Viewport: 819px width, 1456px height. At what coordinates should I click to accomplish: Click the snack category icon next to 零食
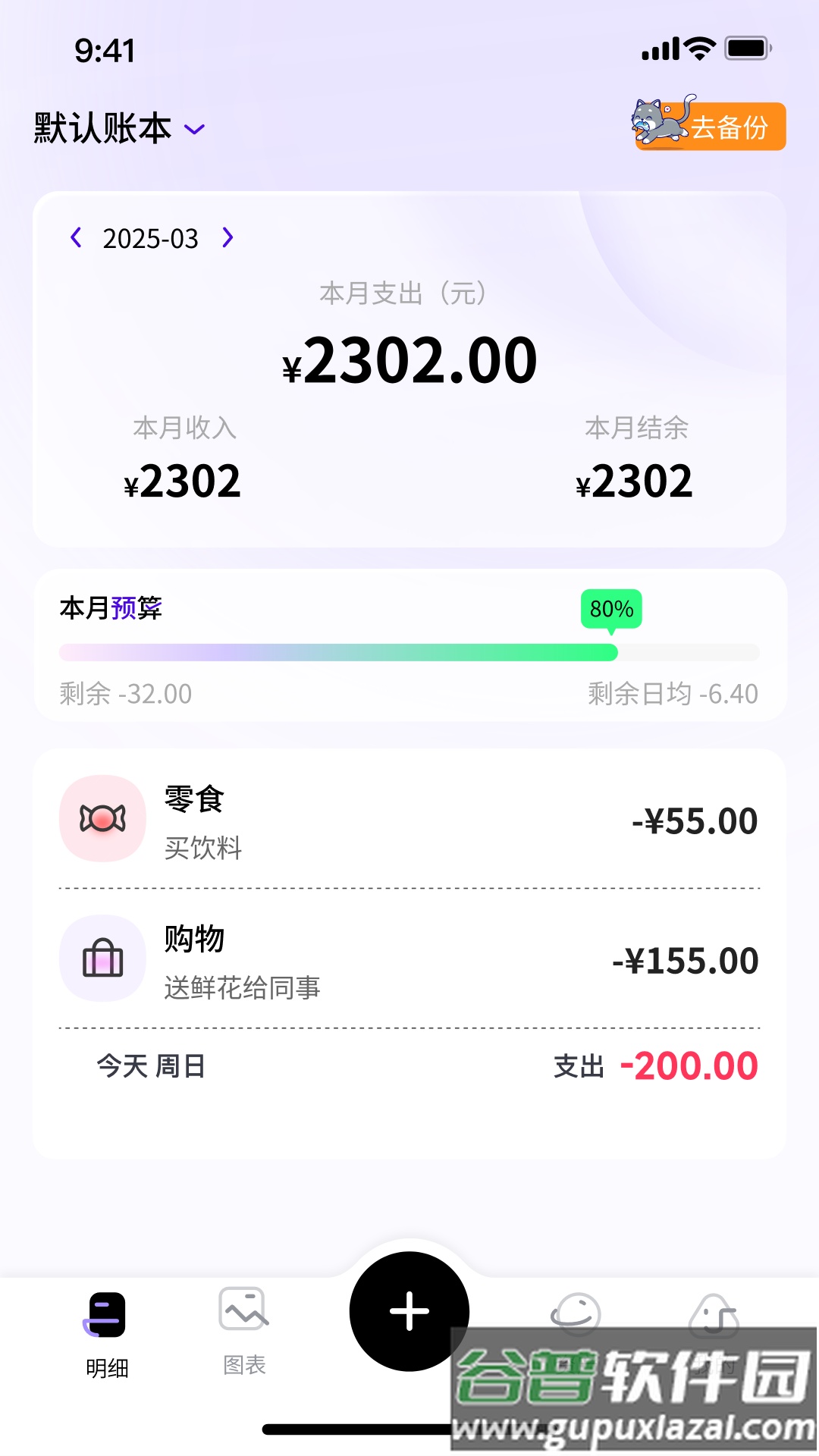[103, 820]
